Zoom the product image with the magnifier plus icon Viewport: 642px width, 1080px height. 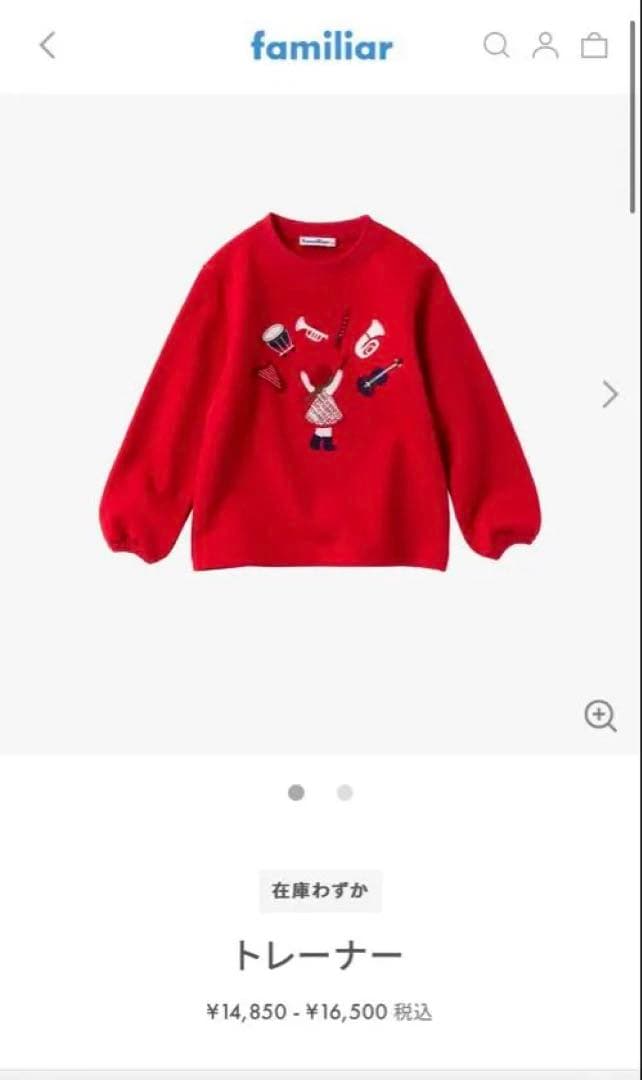tap(599, 716)
